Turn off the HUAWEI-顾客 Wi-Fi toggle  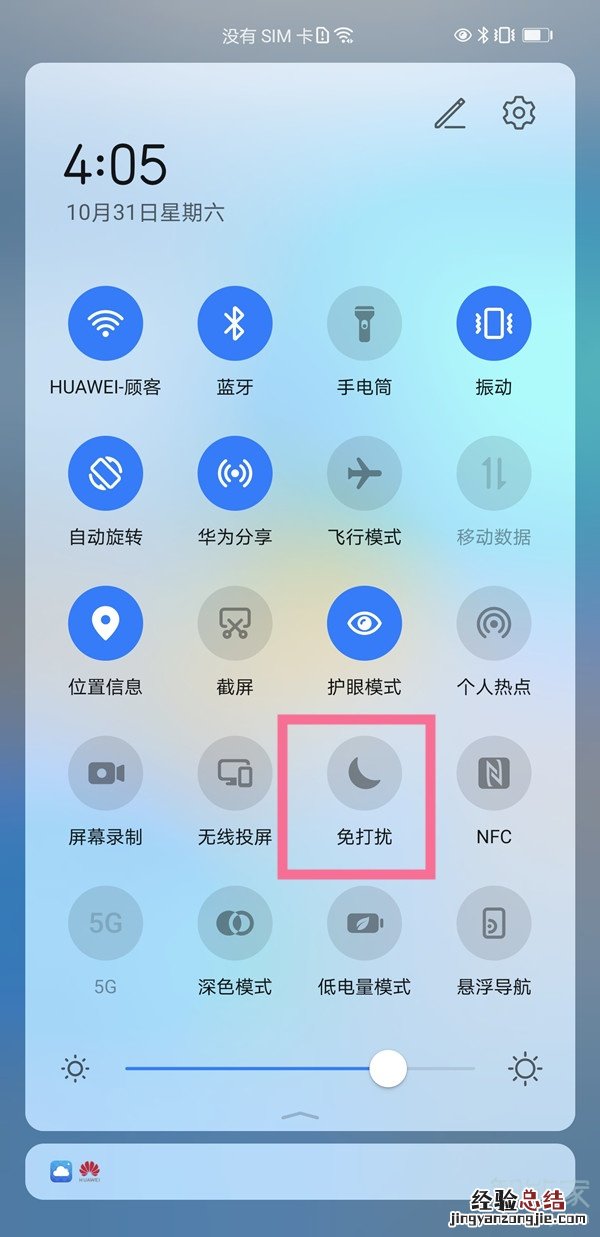[x=105, y=323]
